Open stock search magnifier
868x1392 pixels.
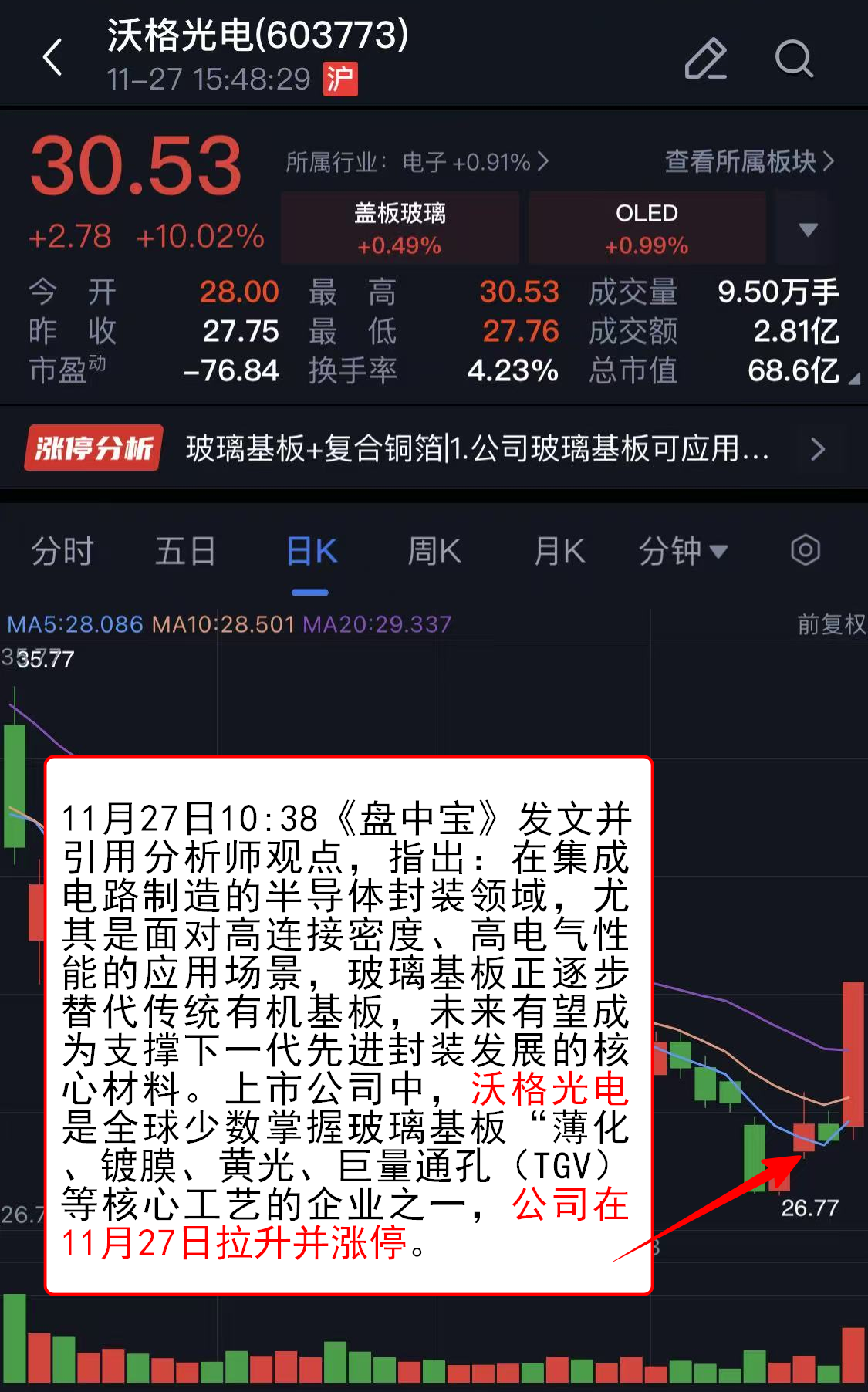tap(793, 59)
